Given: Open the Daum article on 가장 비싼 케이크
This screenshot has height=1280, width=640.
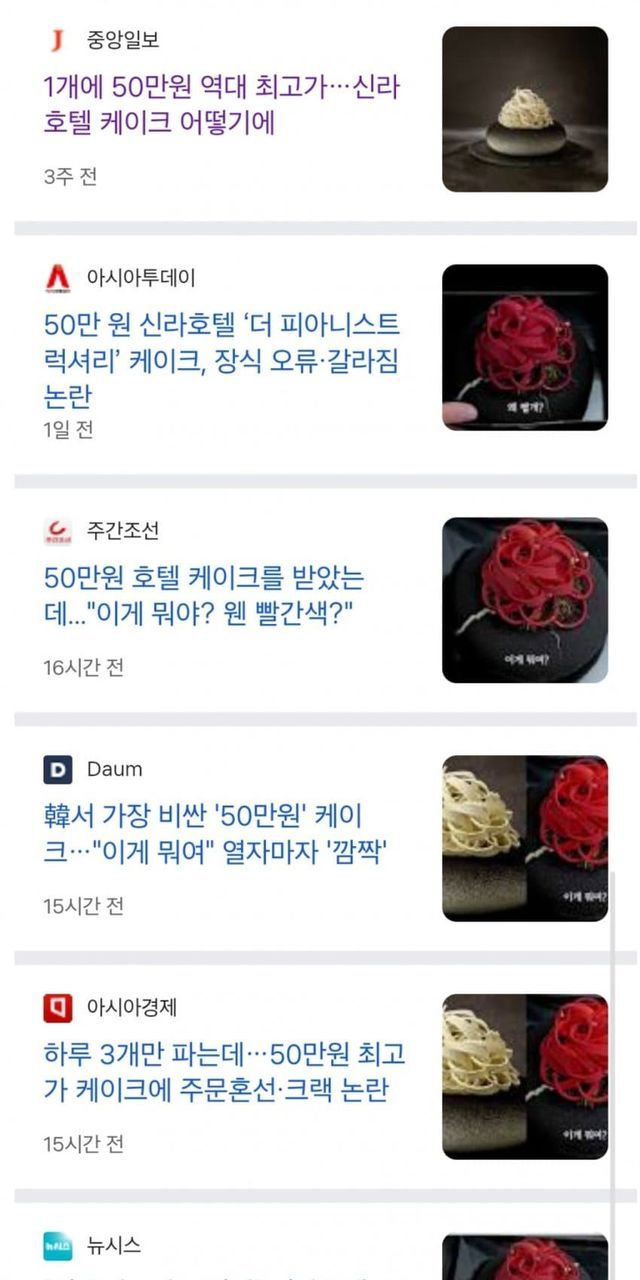Looking at the screenshot, I should tap(215, 833).
